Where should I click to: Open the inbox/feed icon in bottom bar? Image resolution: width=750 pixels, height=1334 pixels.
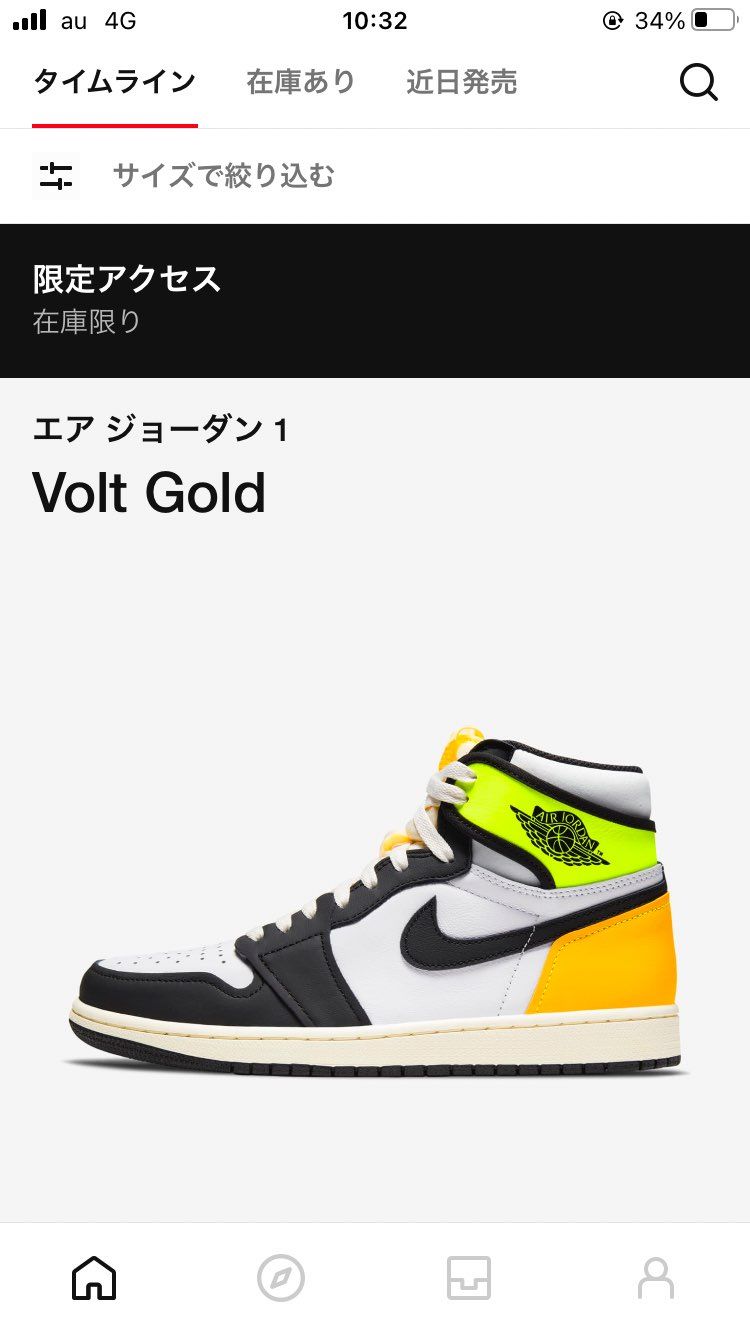pyautogui.click(x=469, y=1276)
